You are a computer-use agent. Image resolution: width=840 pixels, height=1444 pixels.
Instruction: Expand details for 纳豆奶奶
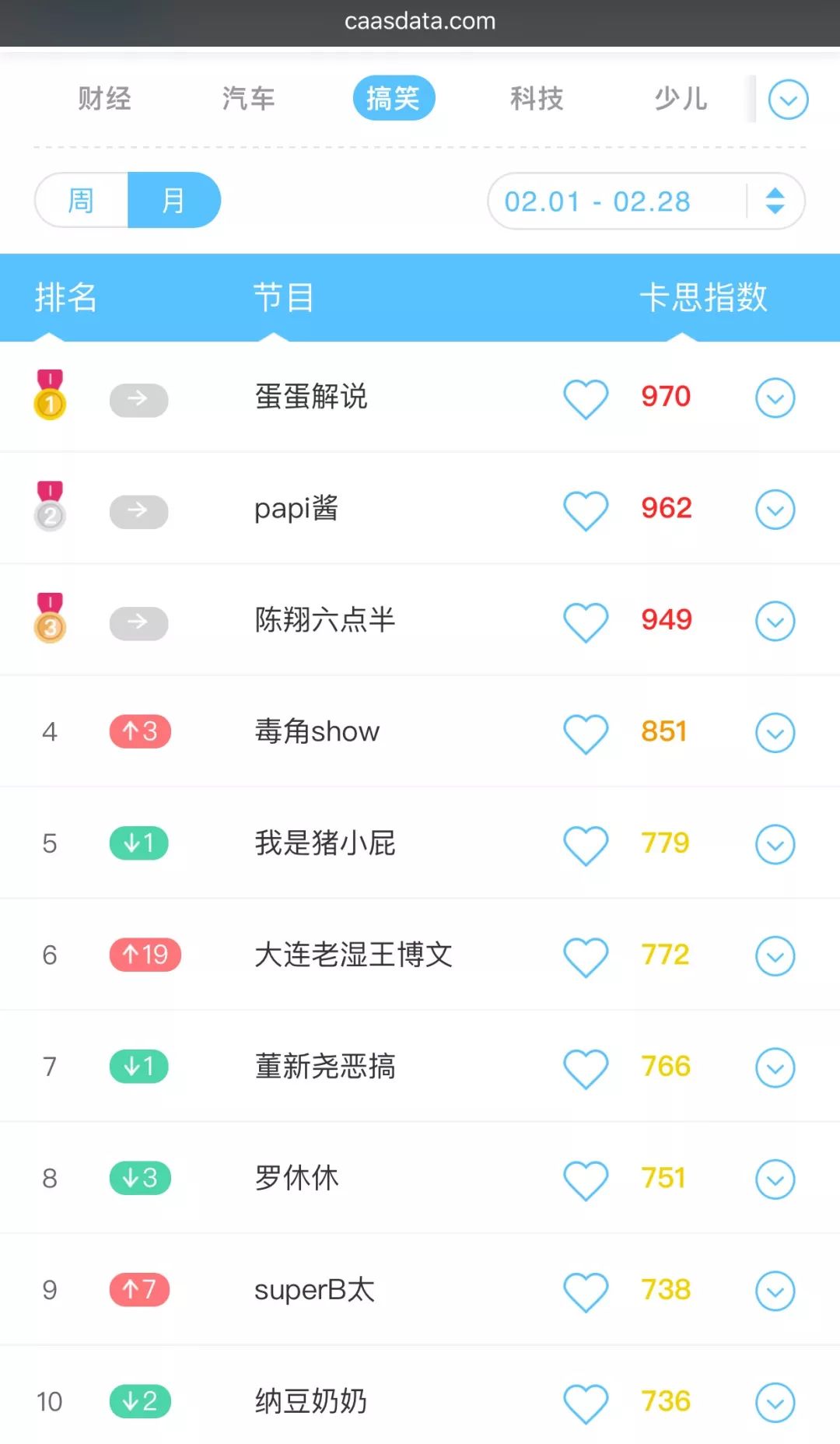coord(775,1402)
